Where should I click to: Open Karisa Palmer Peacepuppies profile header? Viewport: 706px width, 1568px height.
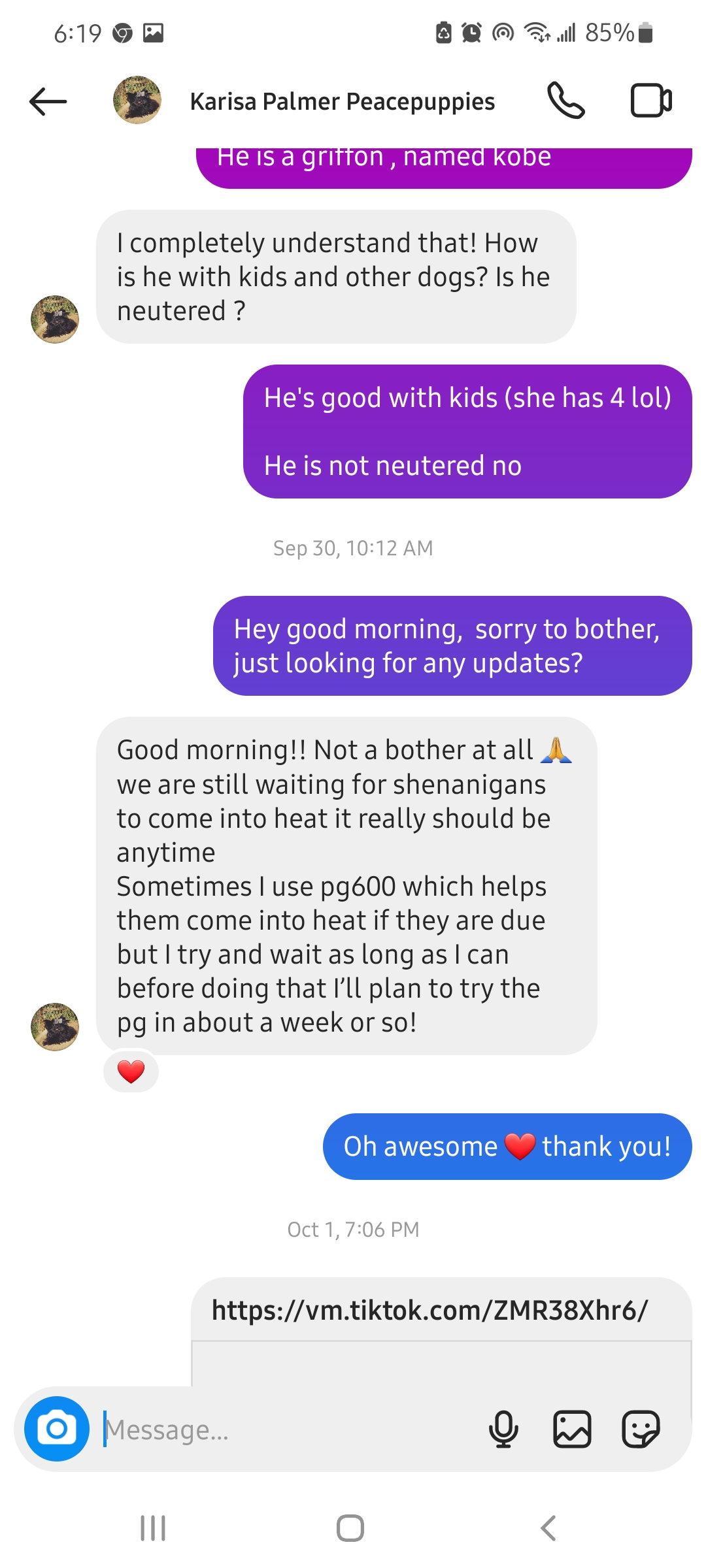pyautogui.click(x=343, y=102)
